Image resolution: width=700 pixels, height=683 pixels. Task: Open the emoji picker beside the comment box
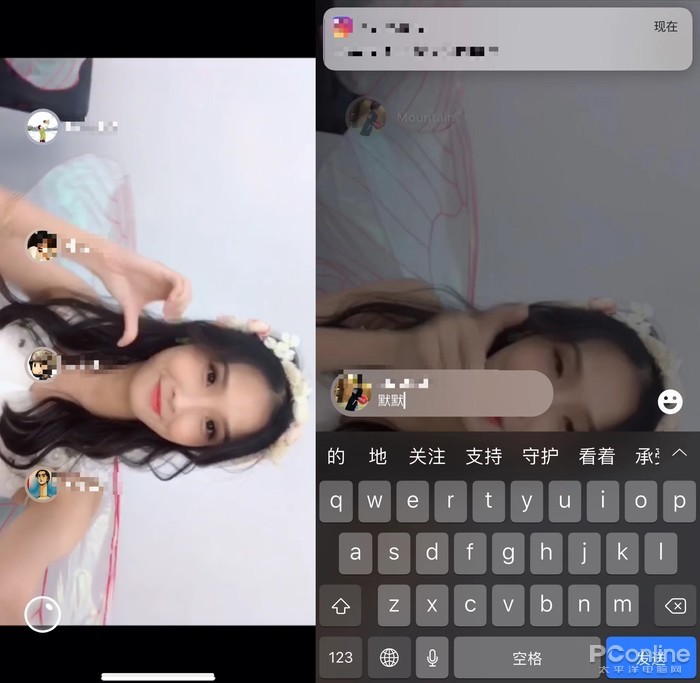(x=670, y=402)
